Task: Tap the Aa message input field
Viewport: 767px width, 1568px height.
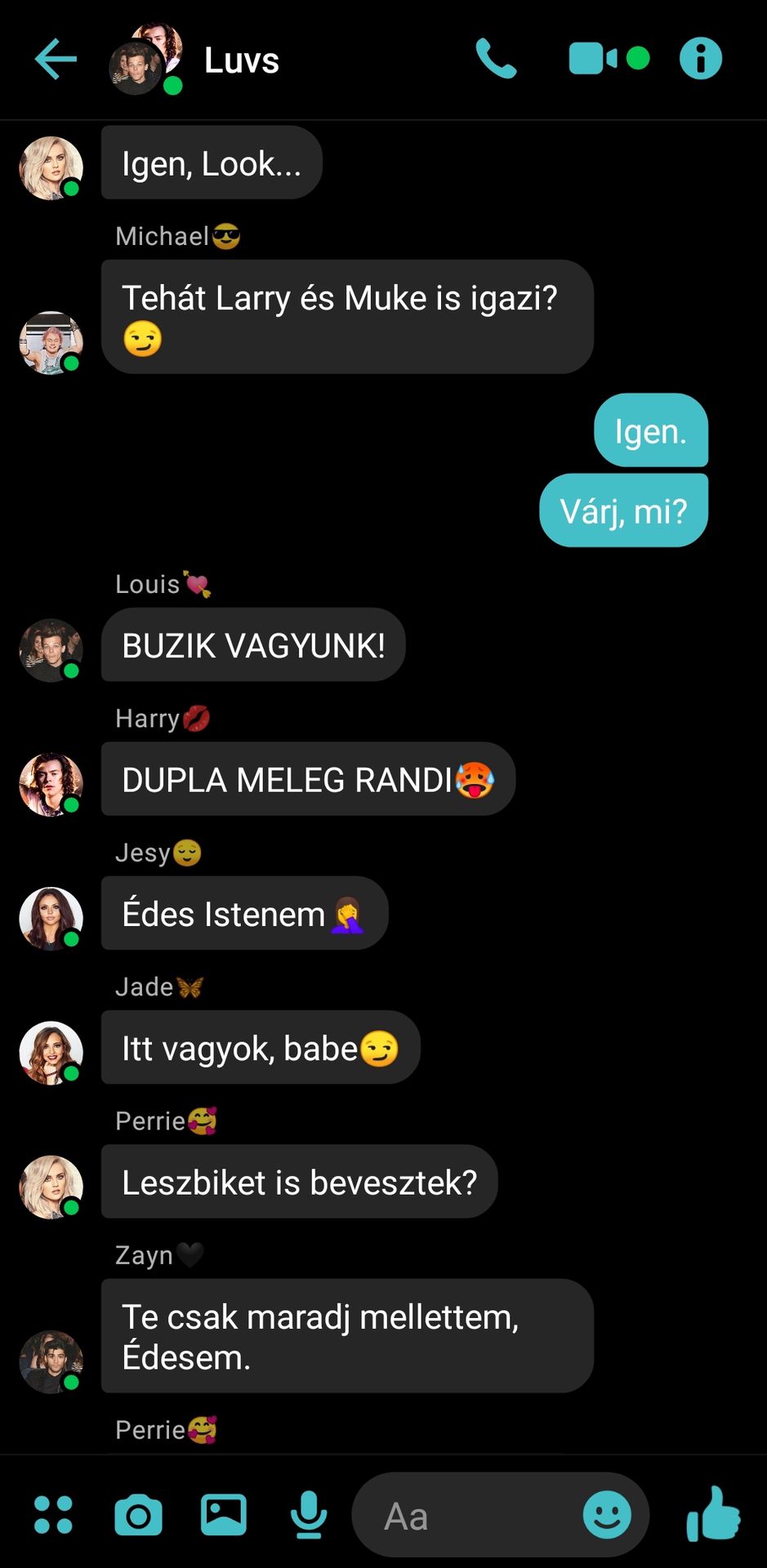Action: (x=466, y=1516)
